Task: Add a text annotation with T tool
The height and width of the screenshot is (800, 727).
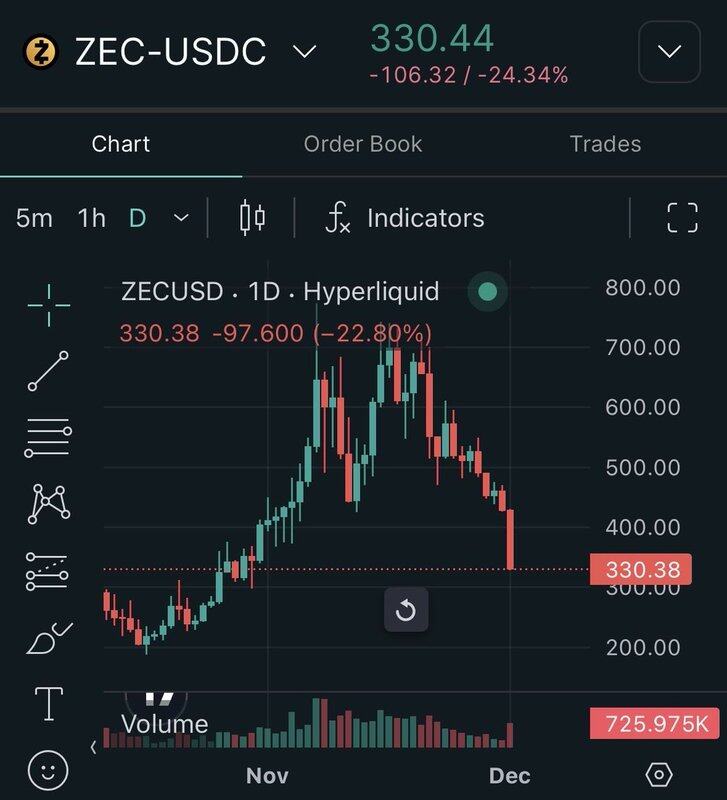Action: pyautogui.click(x=49, y=704)
